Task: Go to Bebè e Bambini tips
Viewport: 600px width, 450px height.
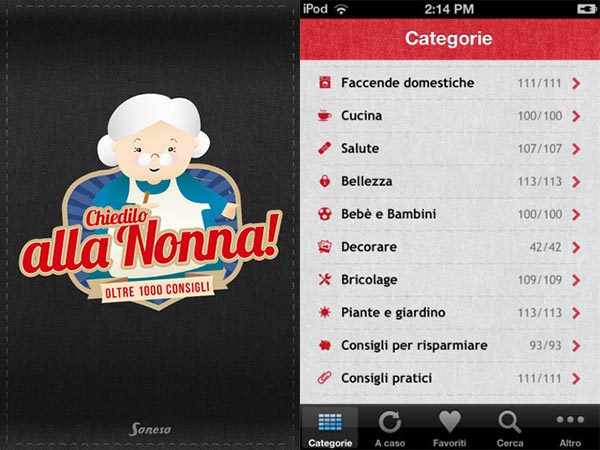Action: [x=450, y=214]
